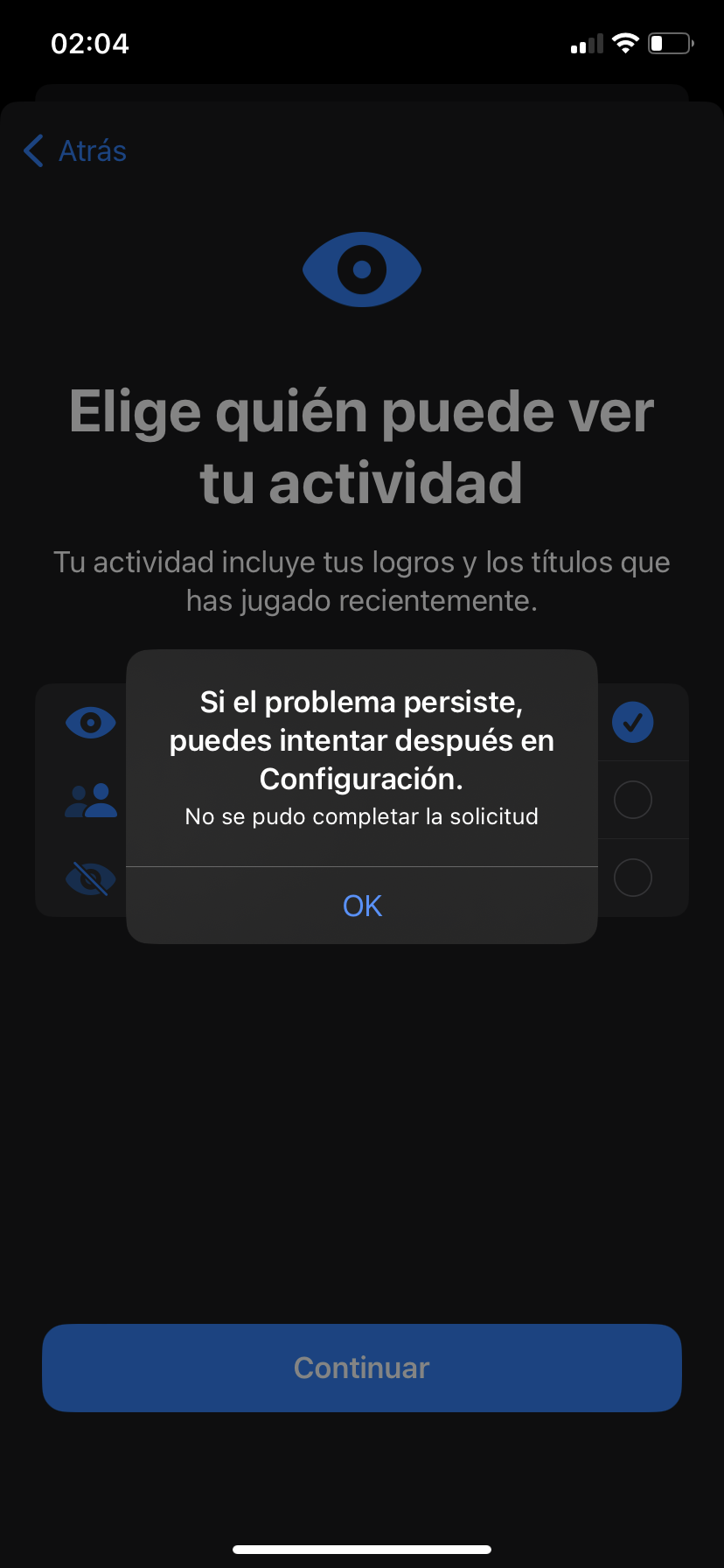Tap the blue Continuar button
Viewport: 724px width, 1568px height.
tap(362, 1368)
